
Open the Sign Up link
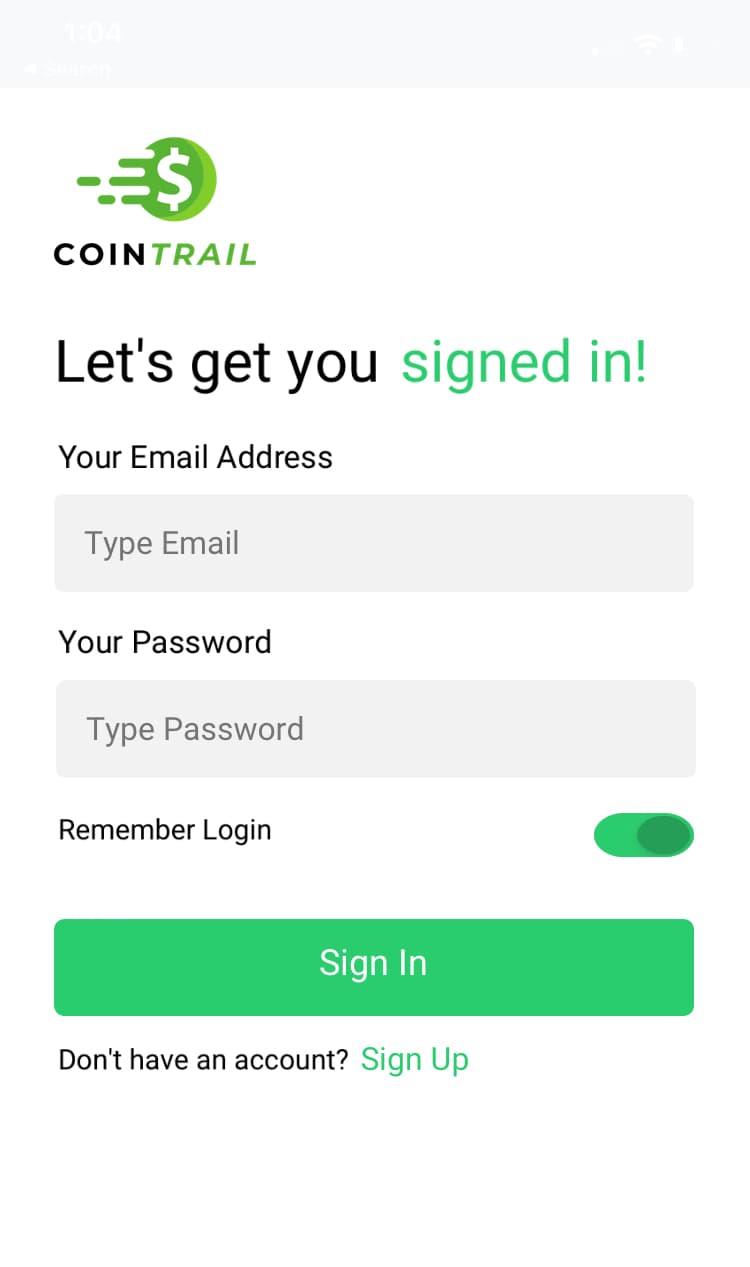coord(415,1059)
